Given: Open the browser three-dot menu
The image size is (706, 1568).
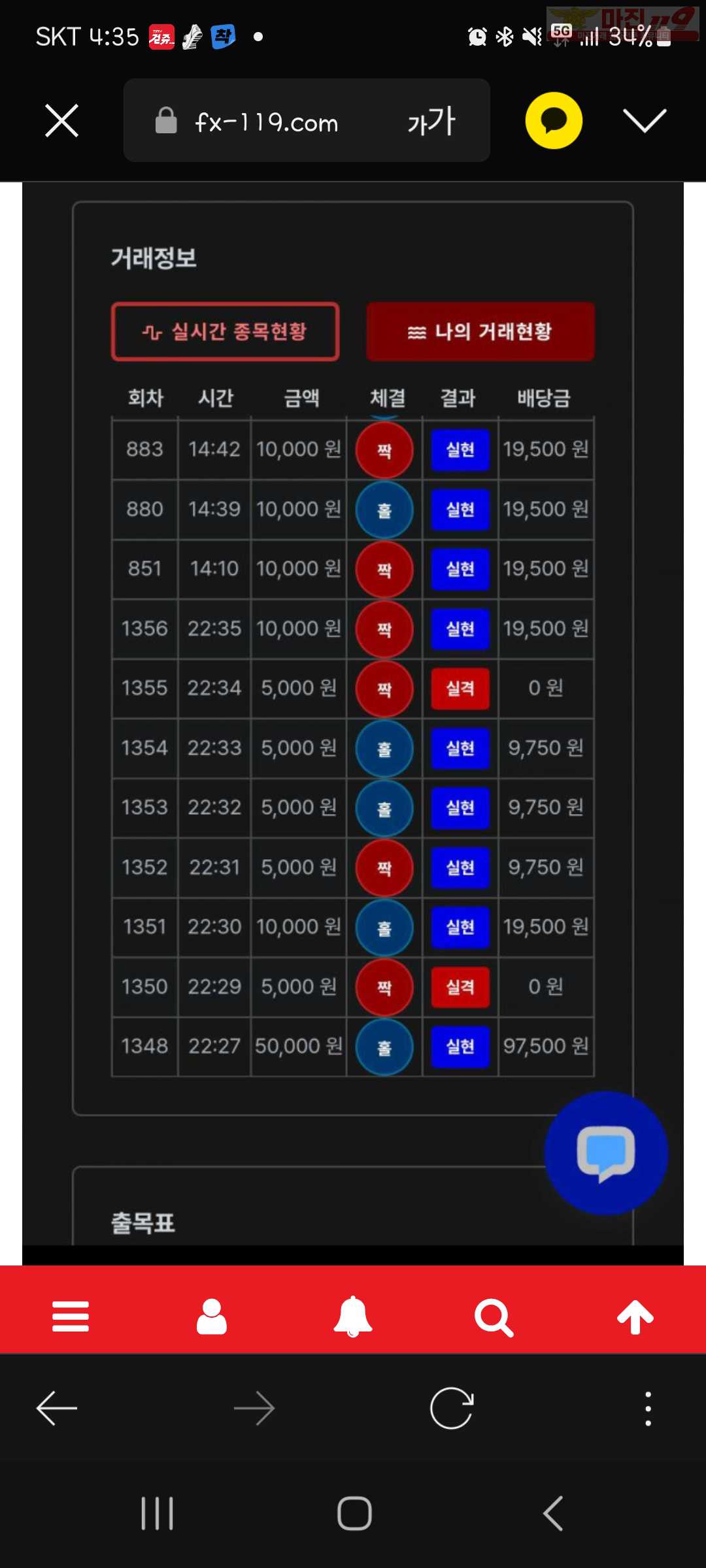Looking at the screenshot, I should [648, 1409].
